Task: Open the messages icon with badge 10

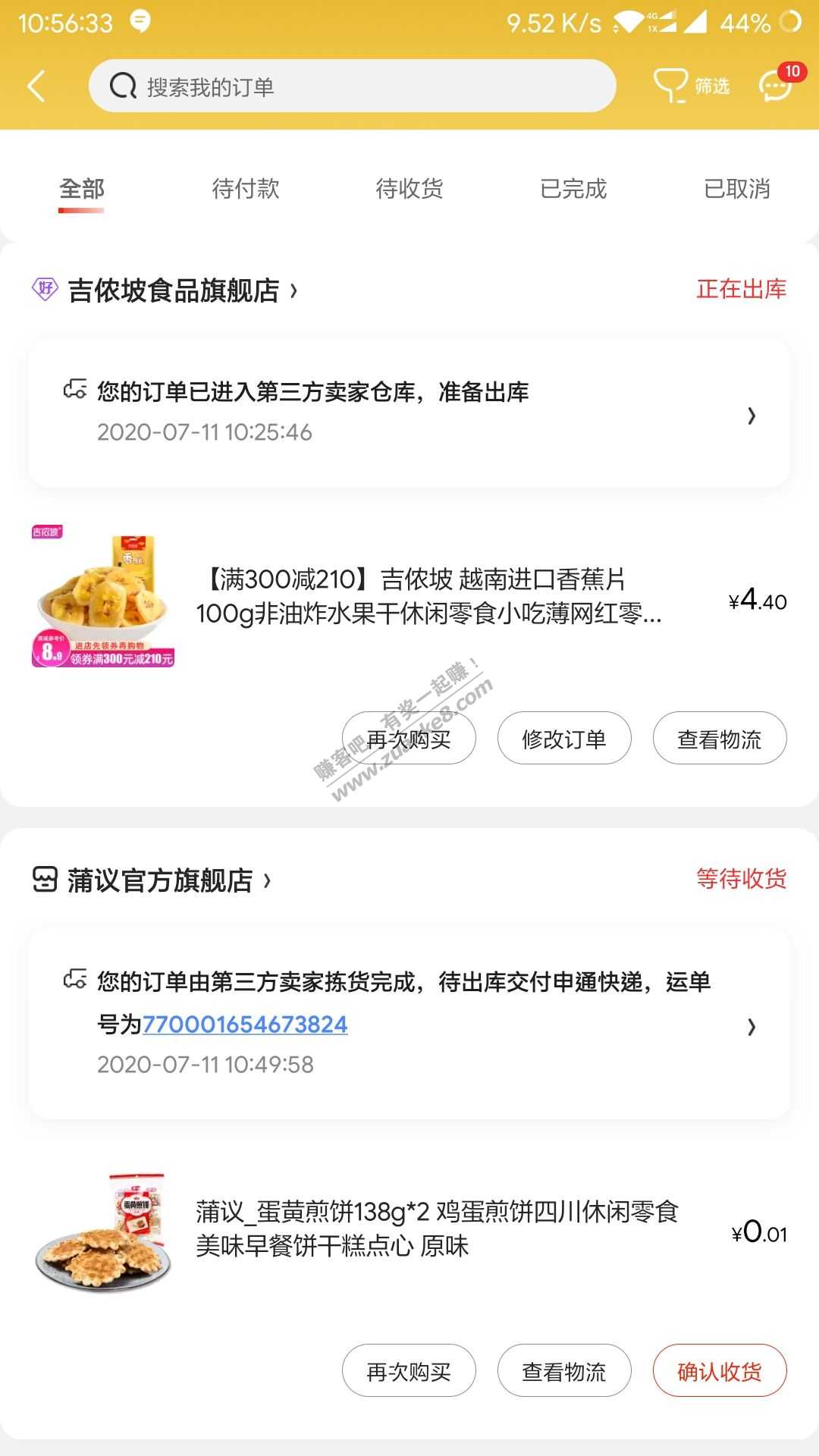Action: (x=777, y=86)
